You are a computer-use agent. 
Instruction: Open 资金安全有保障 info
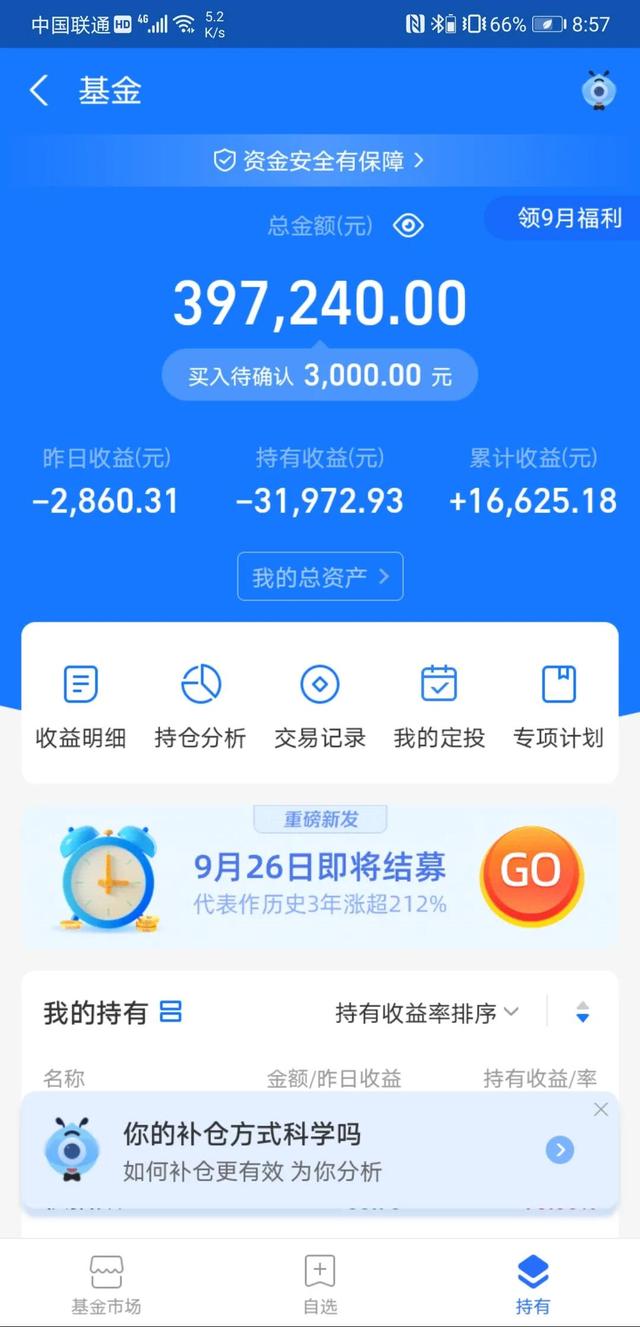[320, 160]
